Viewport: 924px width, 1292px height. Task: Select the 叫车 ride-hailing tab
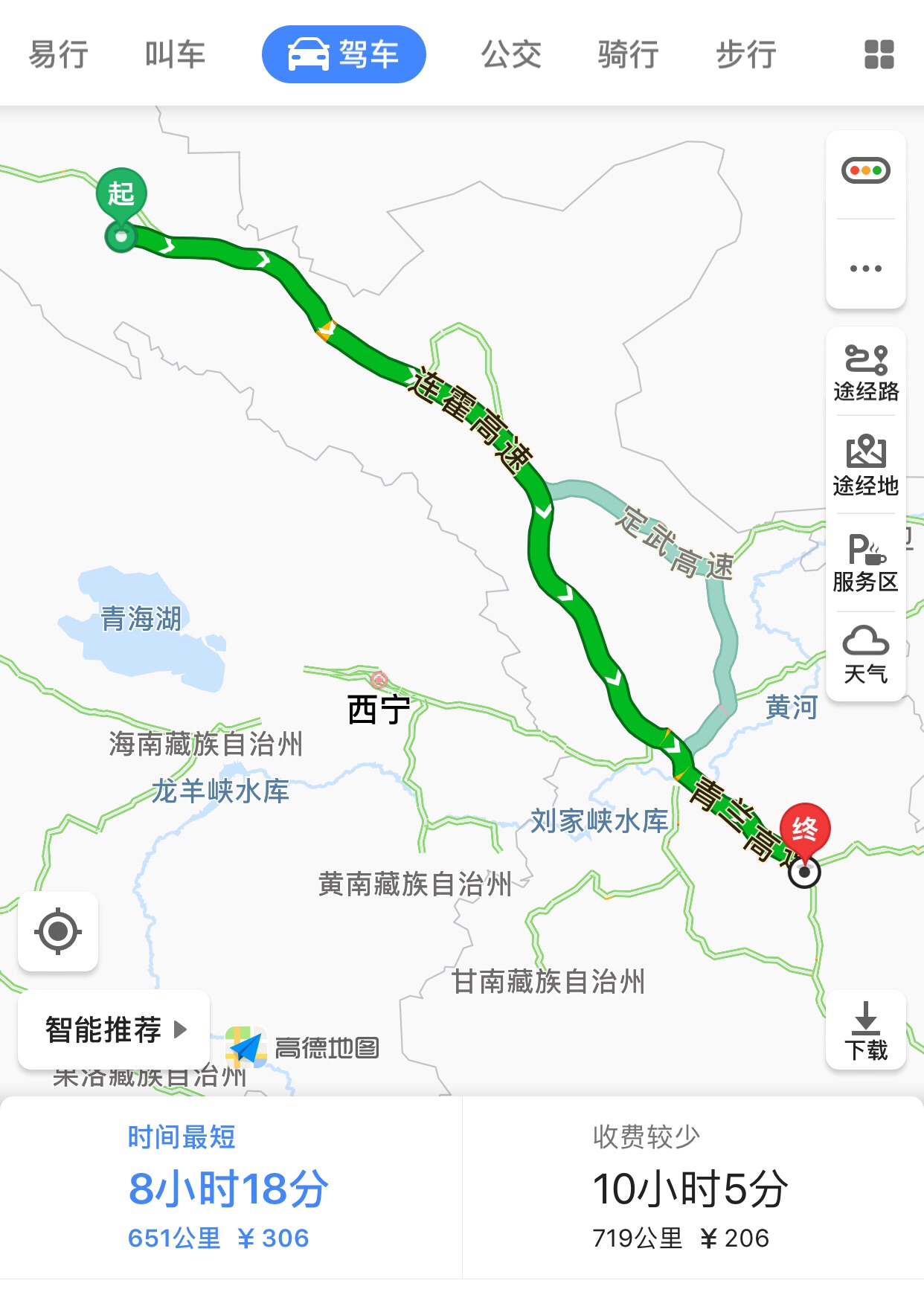click(x=175, y=54)
